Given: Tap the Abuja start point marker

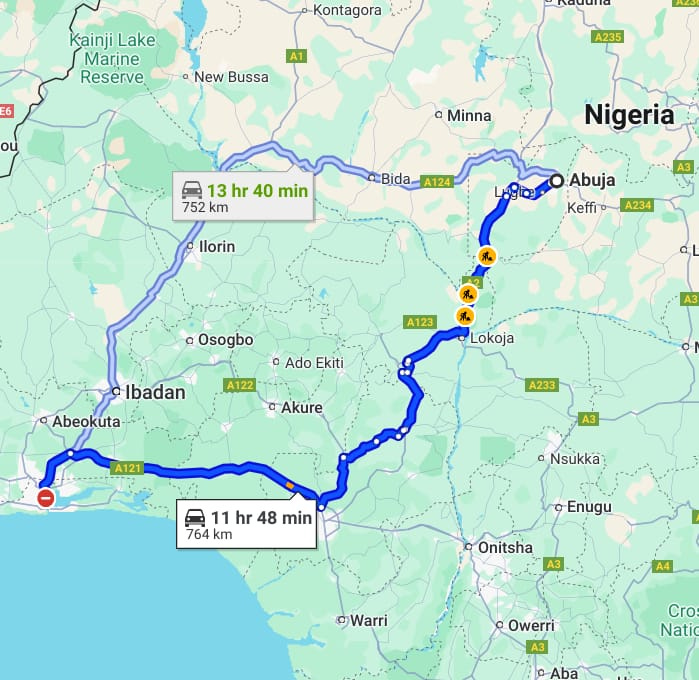Looking at the screenshot, I should pos(557,181).
